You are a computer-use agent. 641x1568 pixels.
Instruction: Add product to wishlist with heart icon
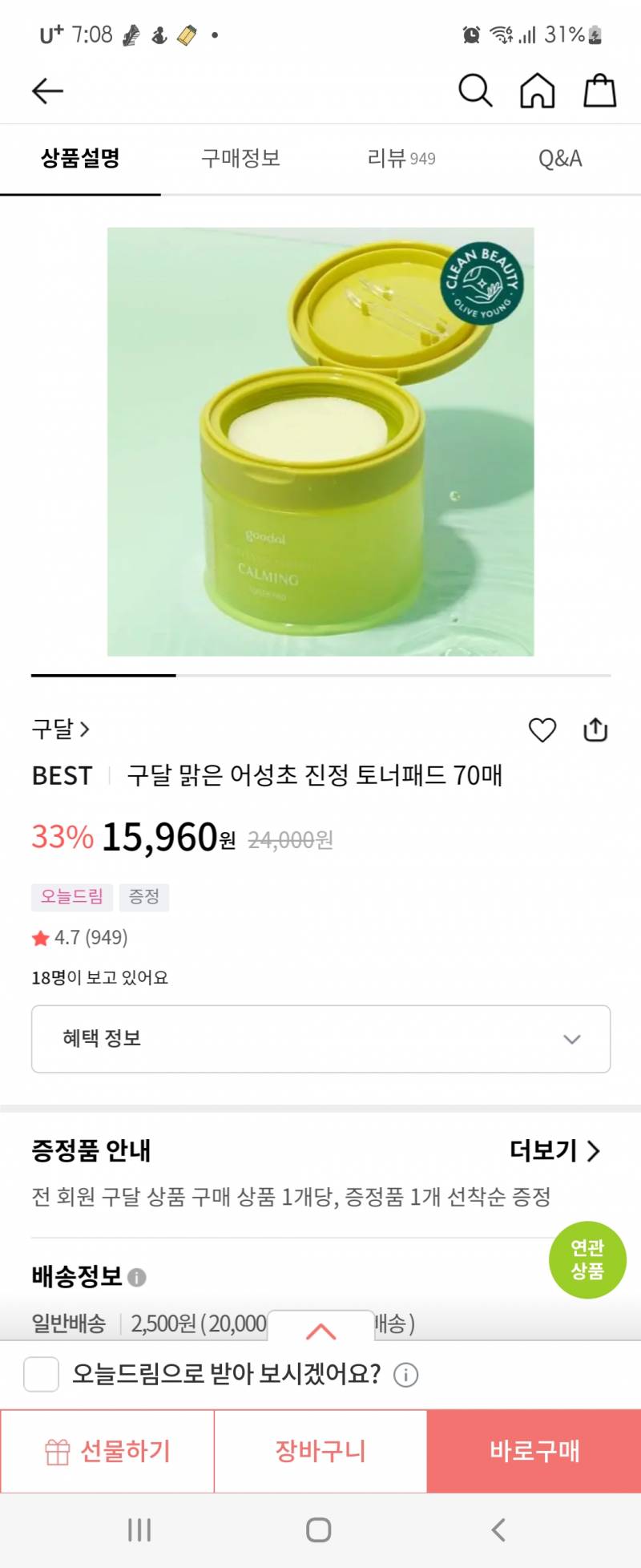(x=542, y=729)
